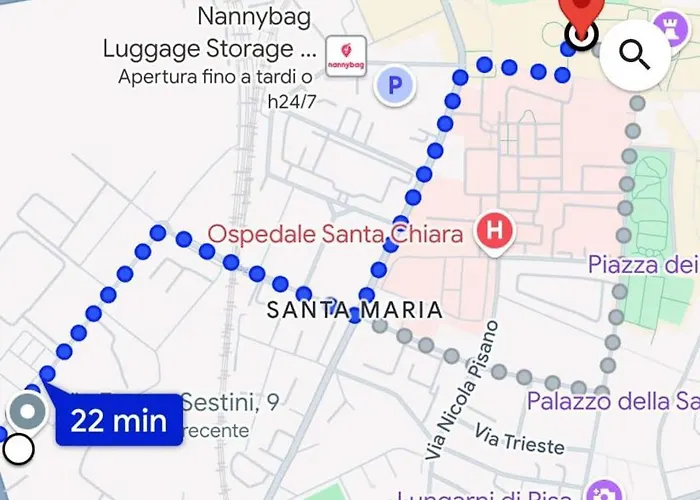Tap the parking P marker

[x=395, y=87]
